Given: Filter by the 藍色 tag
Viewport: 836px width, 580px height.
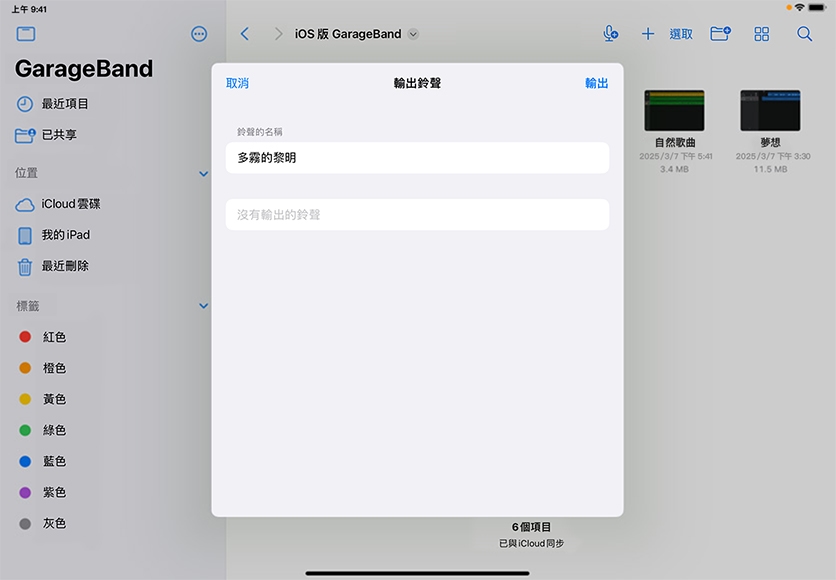Looking at the screenshot, I should [x=53, y=461].
